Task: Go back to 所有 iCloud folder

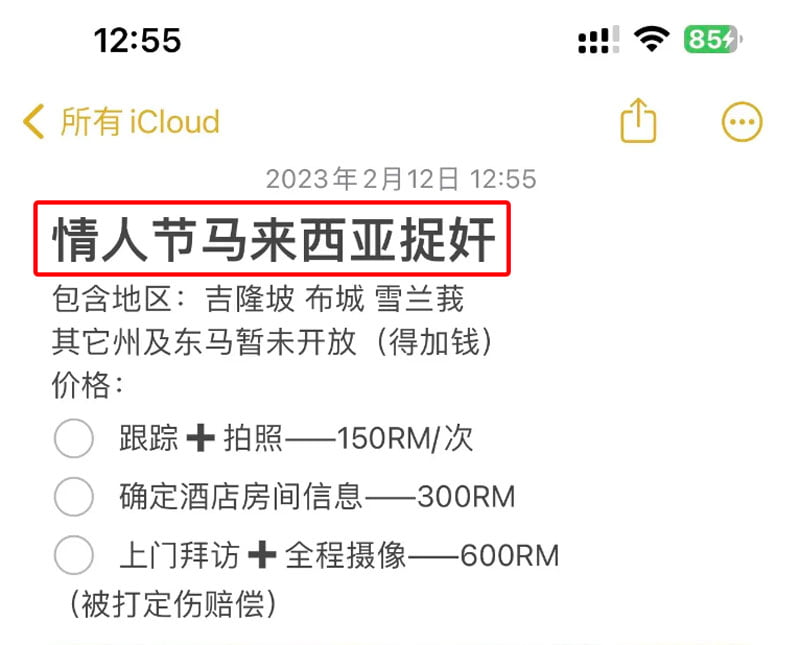Action: tap(120, 122)
